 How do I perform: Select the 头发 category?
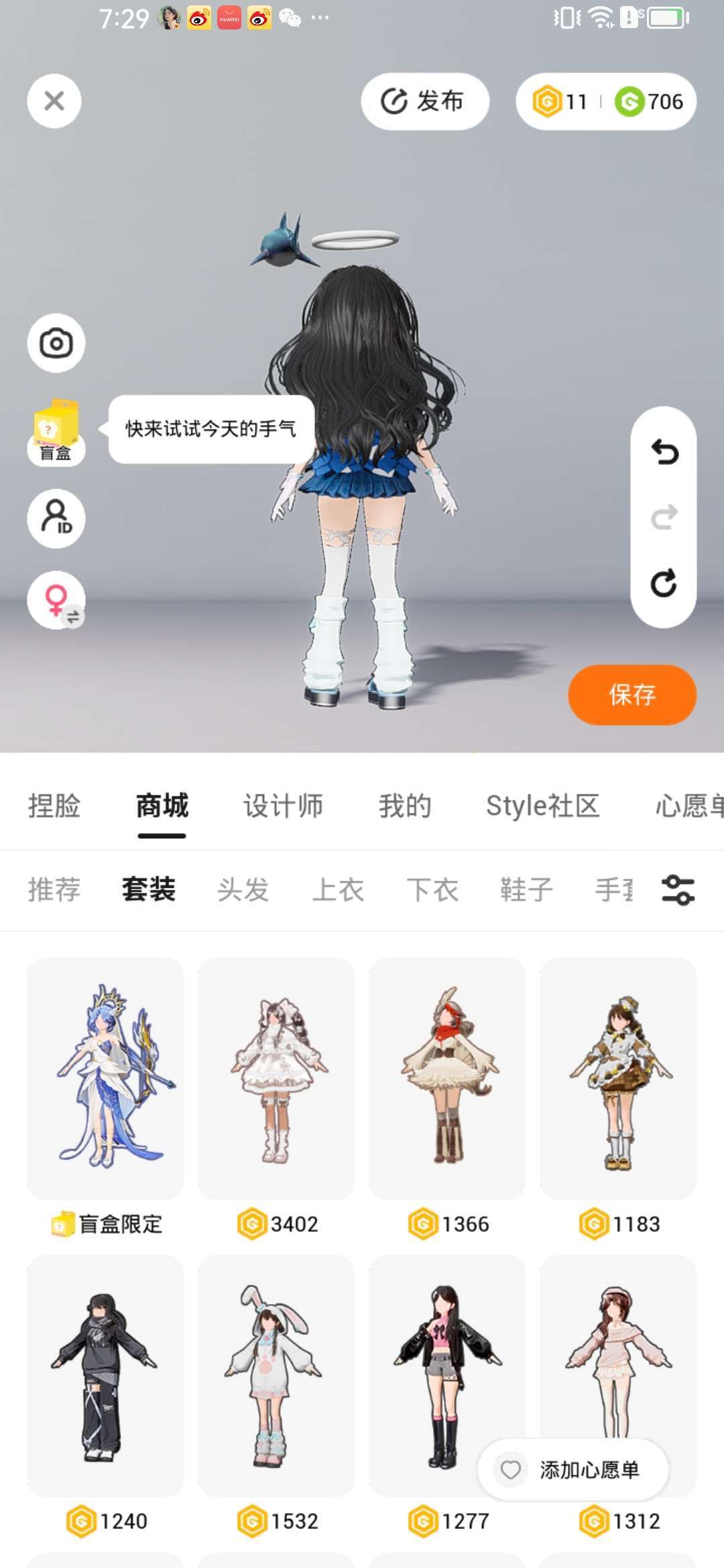(x=243, y=890)
